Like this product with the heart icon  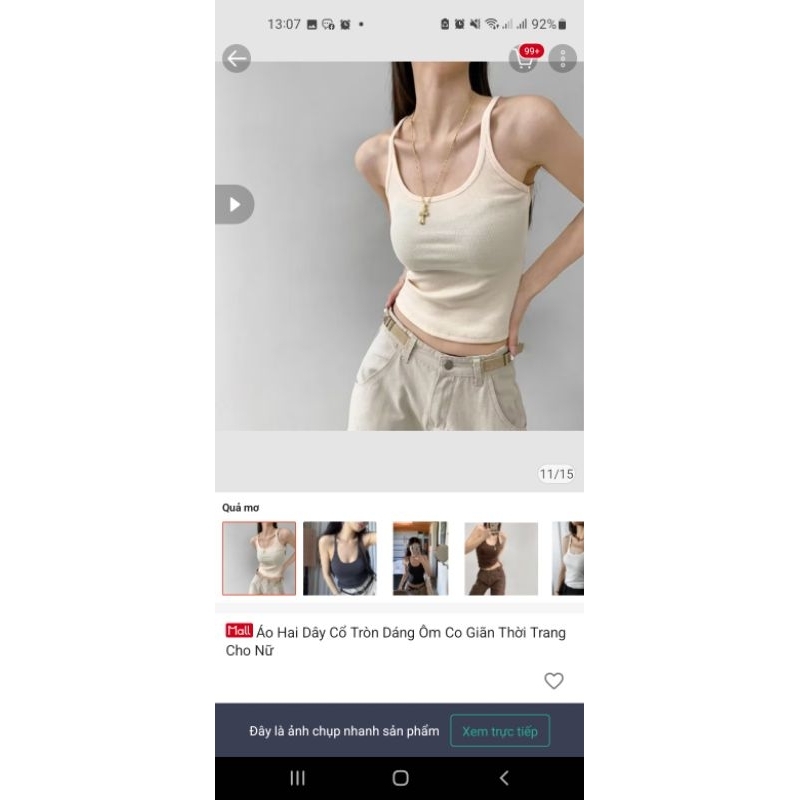(x=554, y=681)
